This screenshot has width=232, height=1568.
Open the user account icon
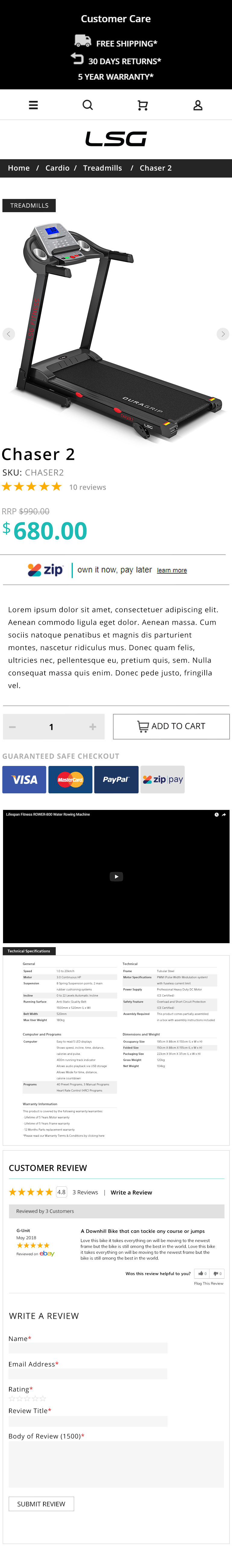(198, 105)
